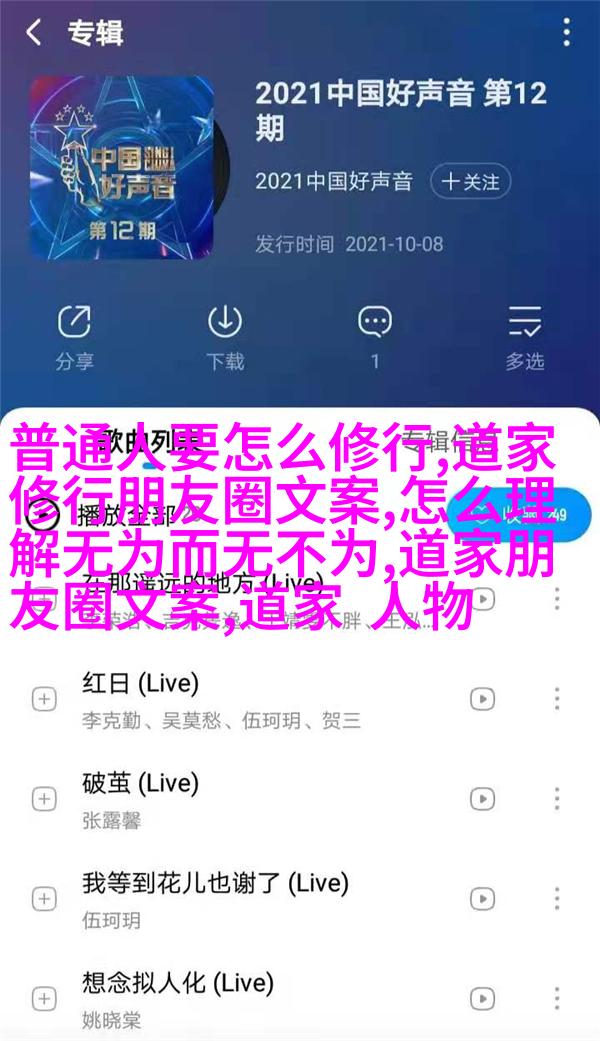The image size is (600, 1041).
Task: Open more options for 红日 (Live)
Action: pyautogui.click(x=557, y=698)
